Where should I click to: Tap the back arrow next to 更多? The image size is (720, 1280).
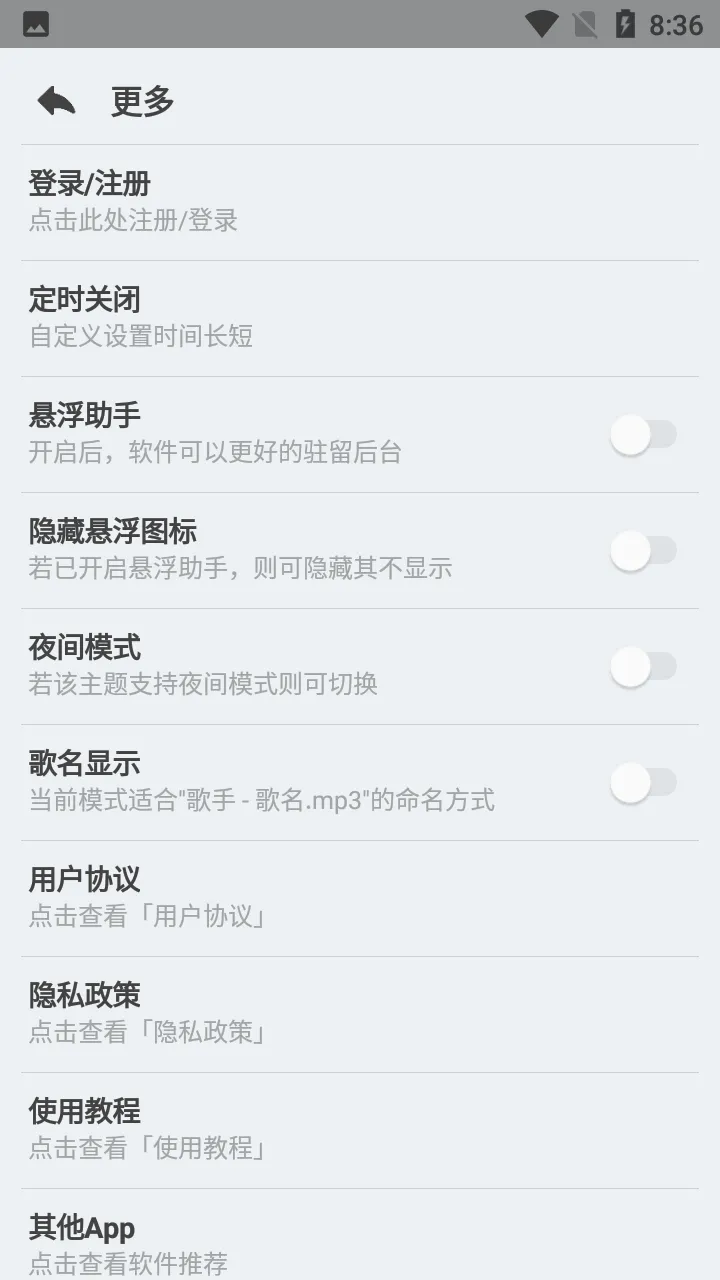click(x=56, y=100)
